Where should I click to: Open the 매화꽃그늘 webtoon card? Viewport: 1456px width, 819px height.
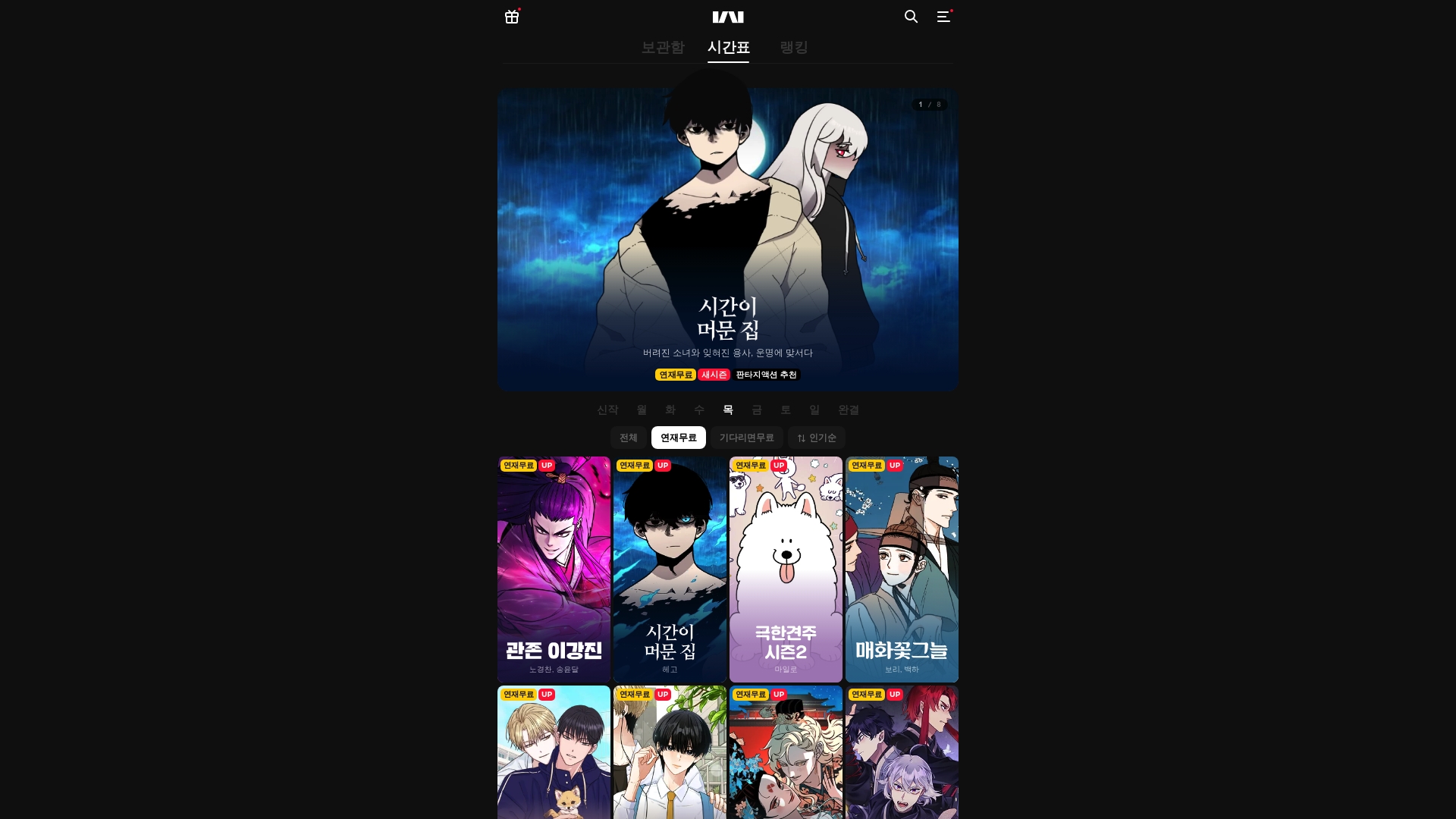[x=902, y=569]
